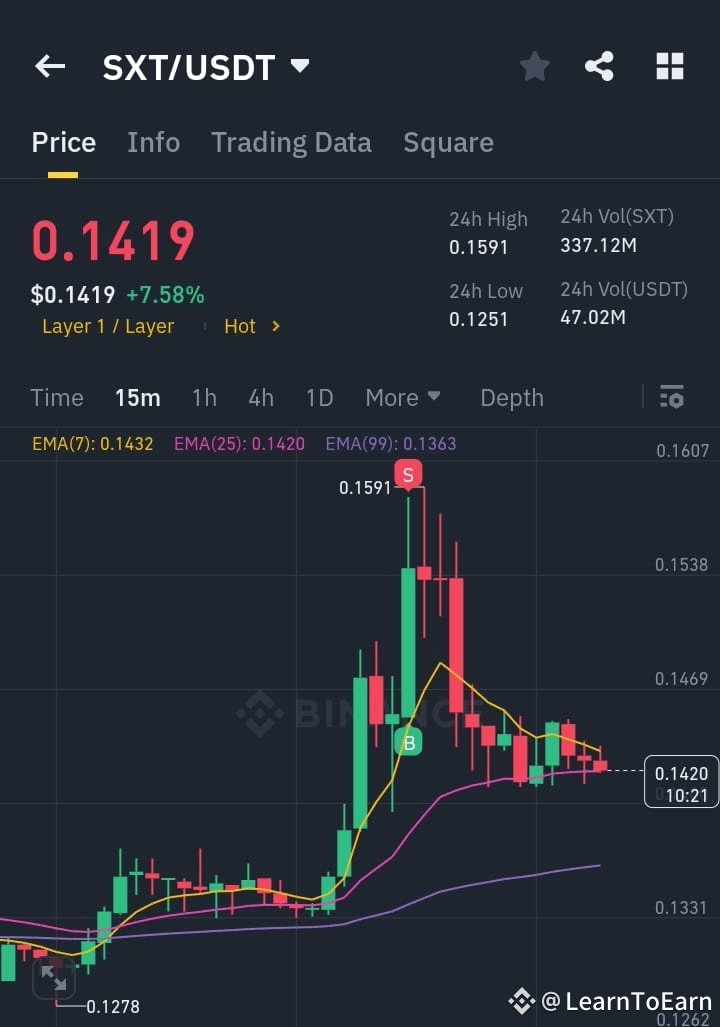Toggle the star to favorite SXT/USDT

[x=534, y=66]
